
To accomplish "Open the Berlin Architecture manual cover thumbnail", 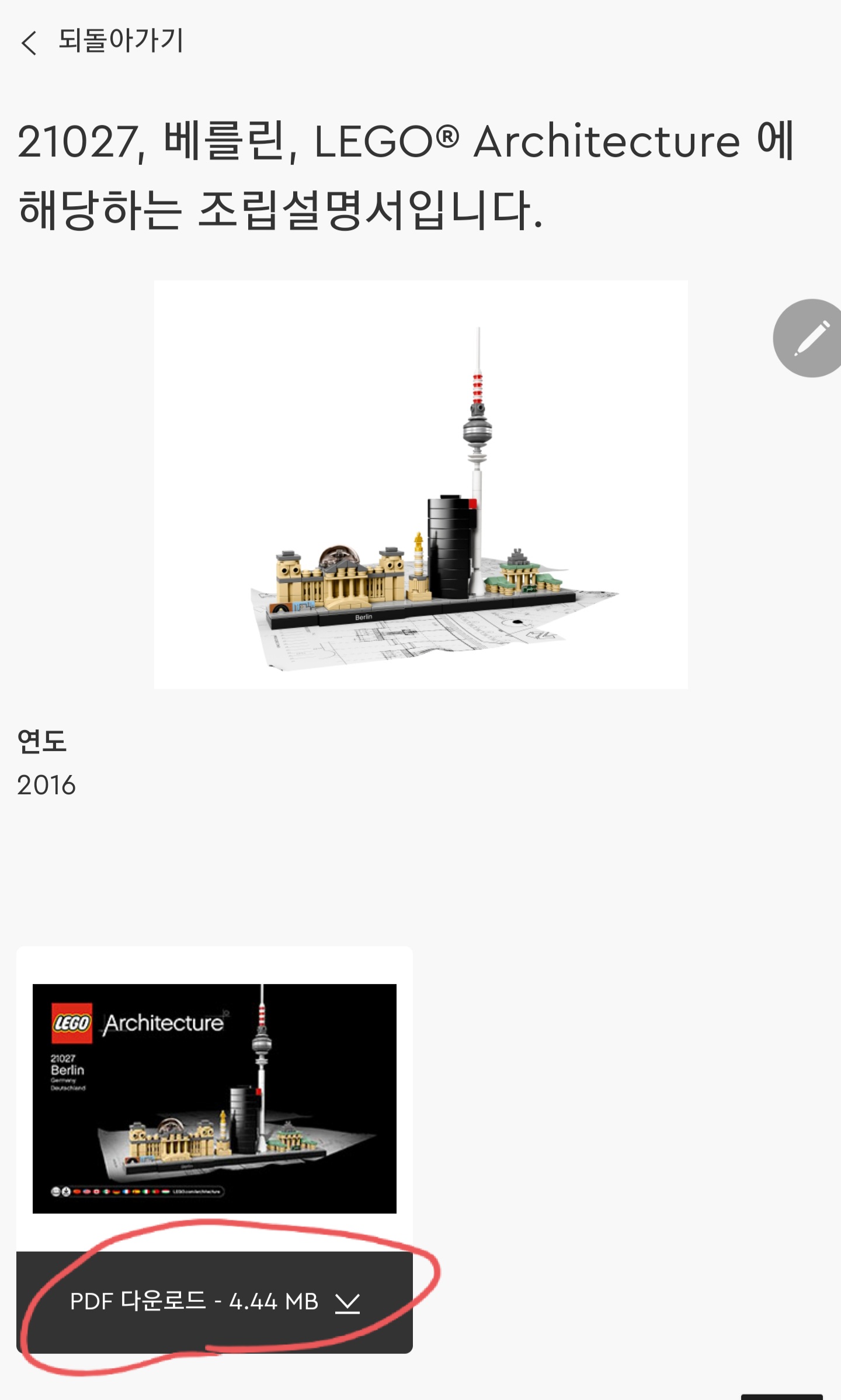I will coord(214,1099).
